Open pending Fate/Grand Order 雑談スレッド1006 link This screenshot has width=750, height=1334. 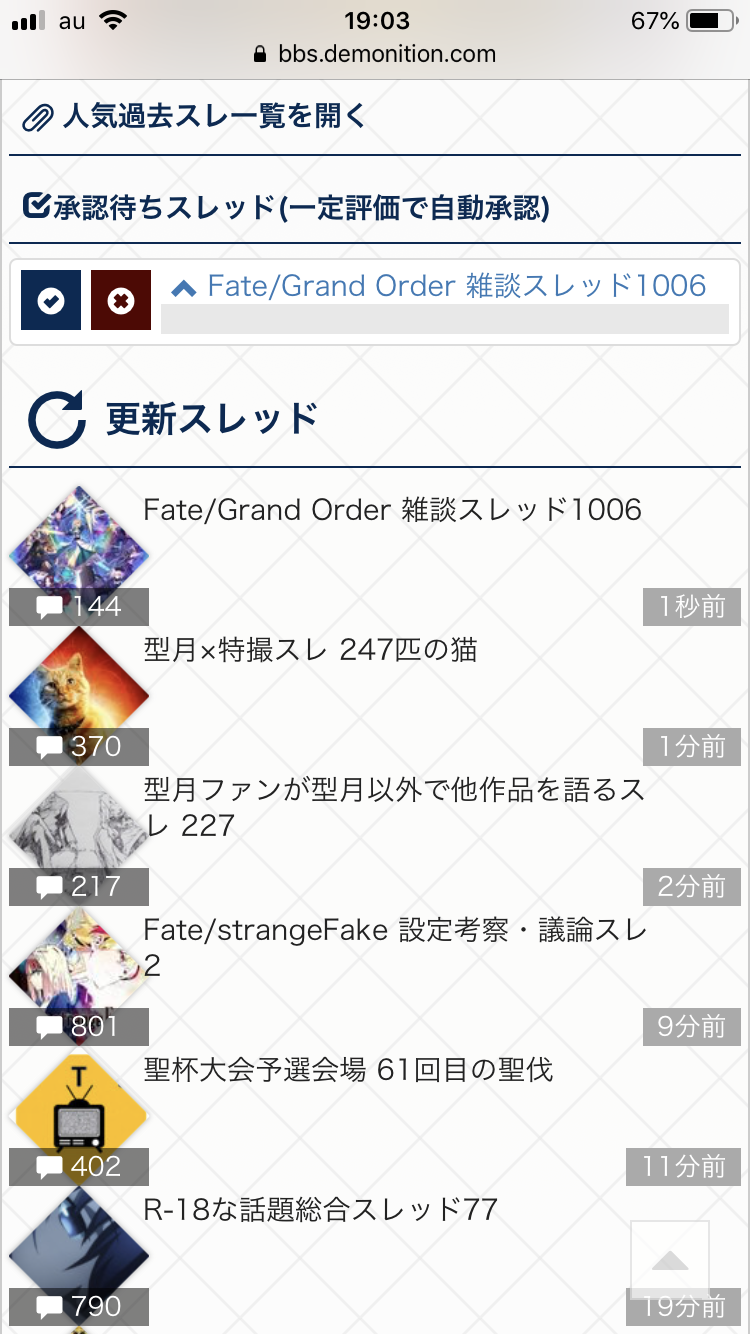coord(456,286)
